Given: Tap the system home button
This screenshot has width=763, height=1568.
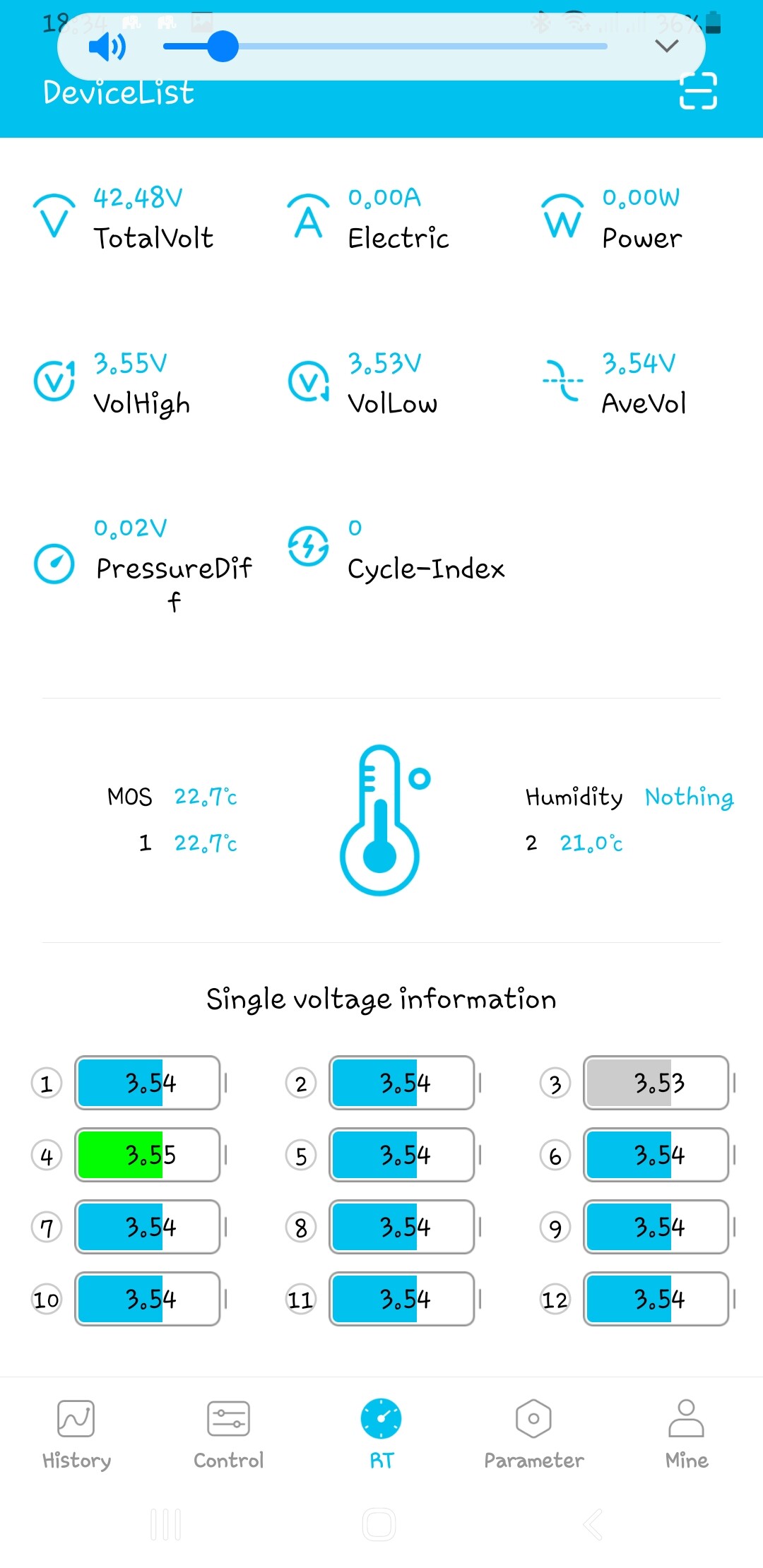Looking at the screenshot, I should click(379, 1524).
